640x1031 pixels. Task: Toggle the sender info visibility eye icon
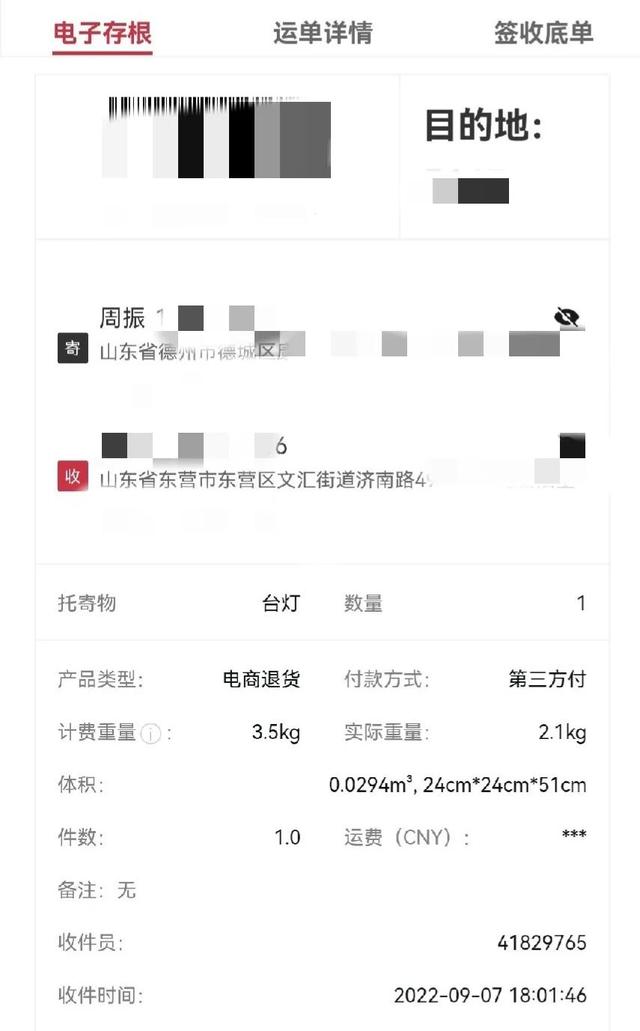(x=568, y=317)
